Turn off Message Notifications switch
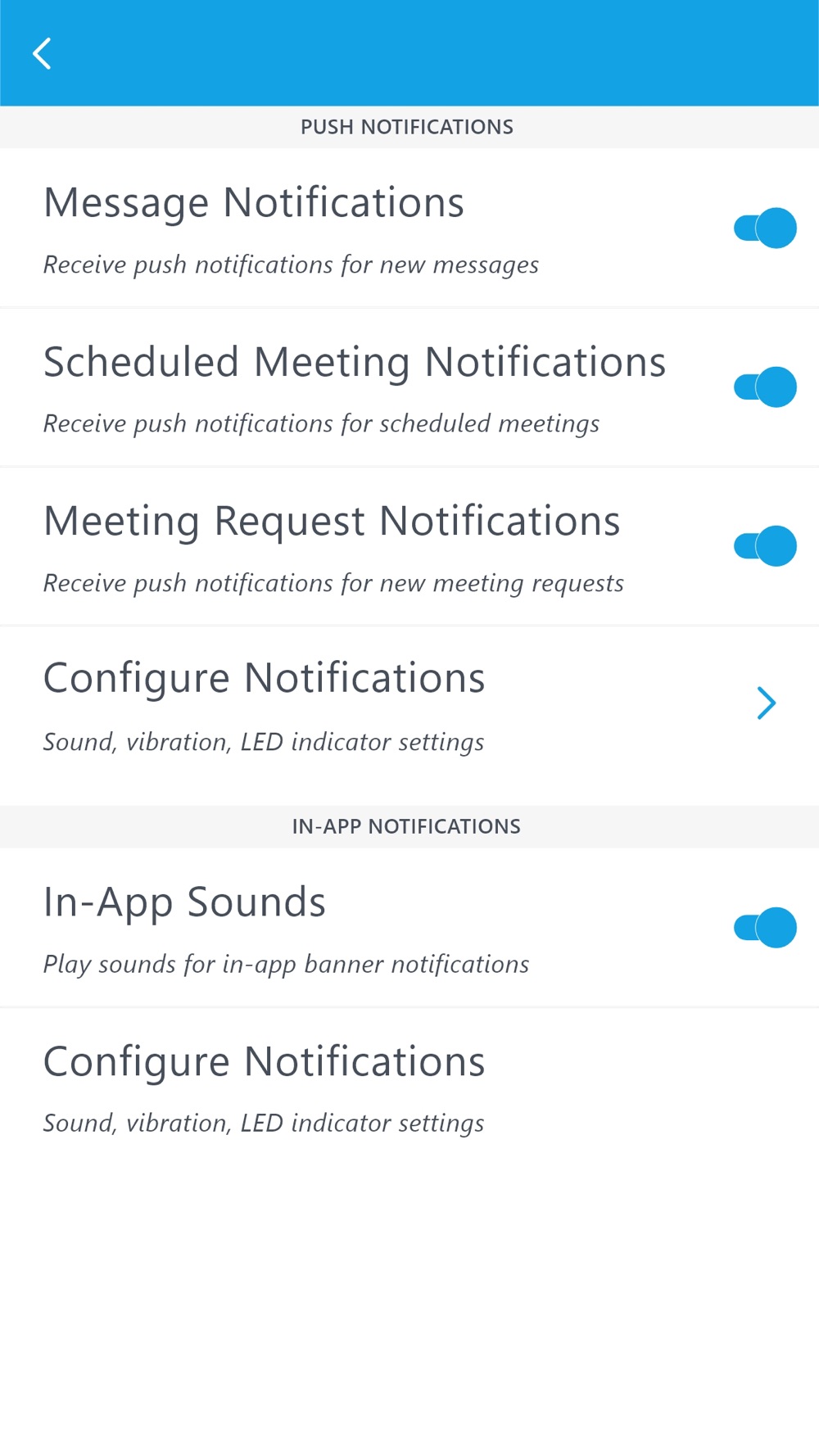 coord(764,228)
